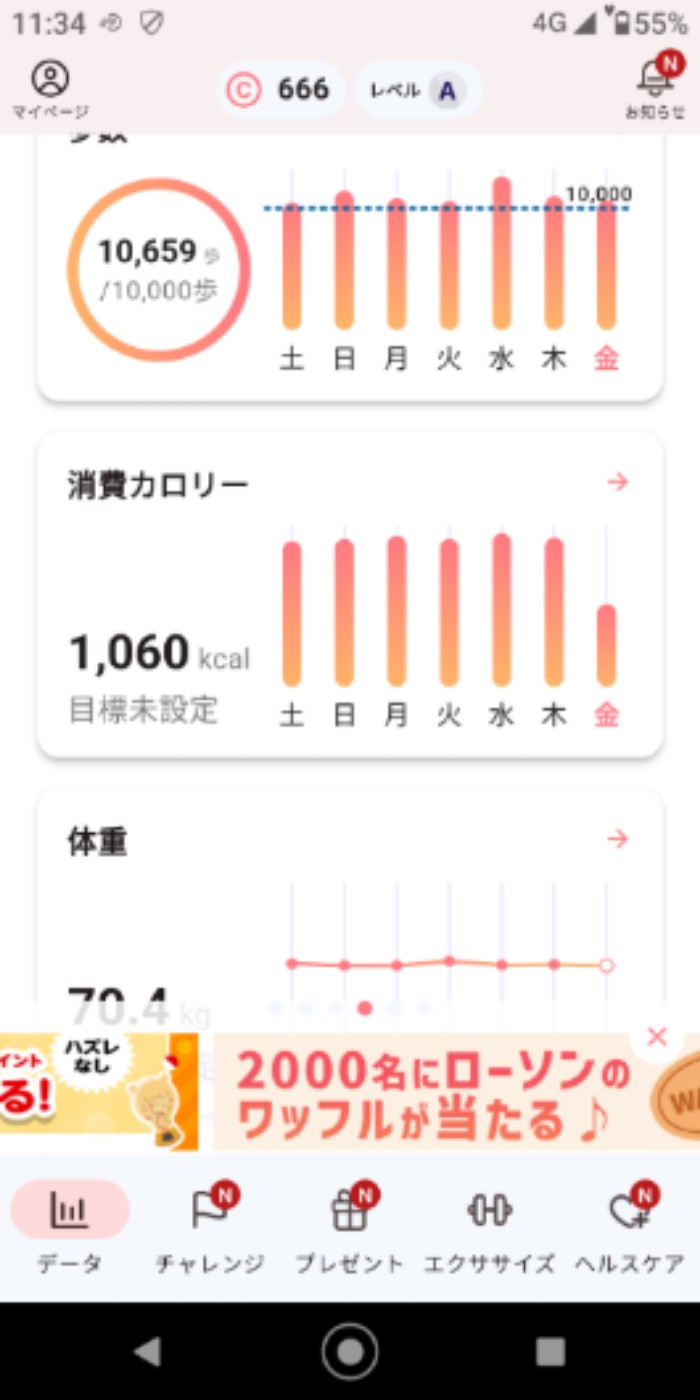Switch to the ヘルスケア tab
Viewport: 700px width, 1400px height.
(x=630, y=1227)
